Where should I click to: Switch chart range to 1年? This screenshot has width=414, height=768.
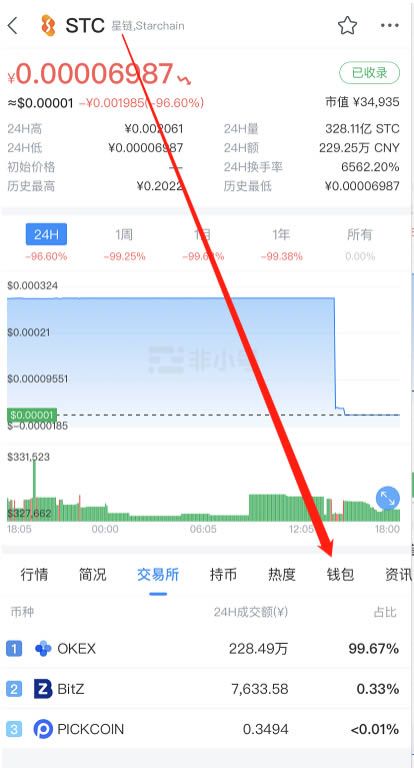pyautogui.click(x=281, y=235)
